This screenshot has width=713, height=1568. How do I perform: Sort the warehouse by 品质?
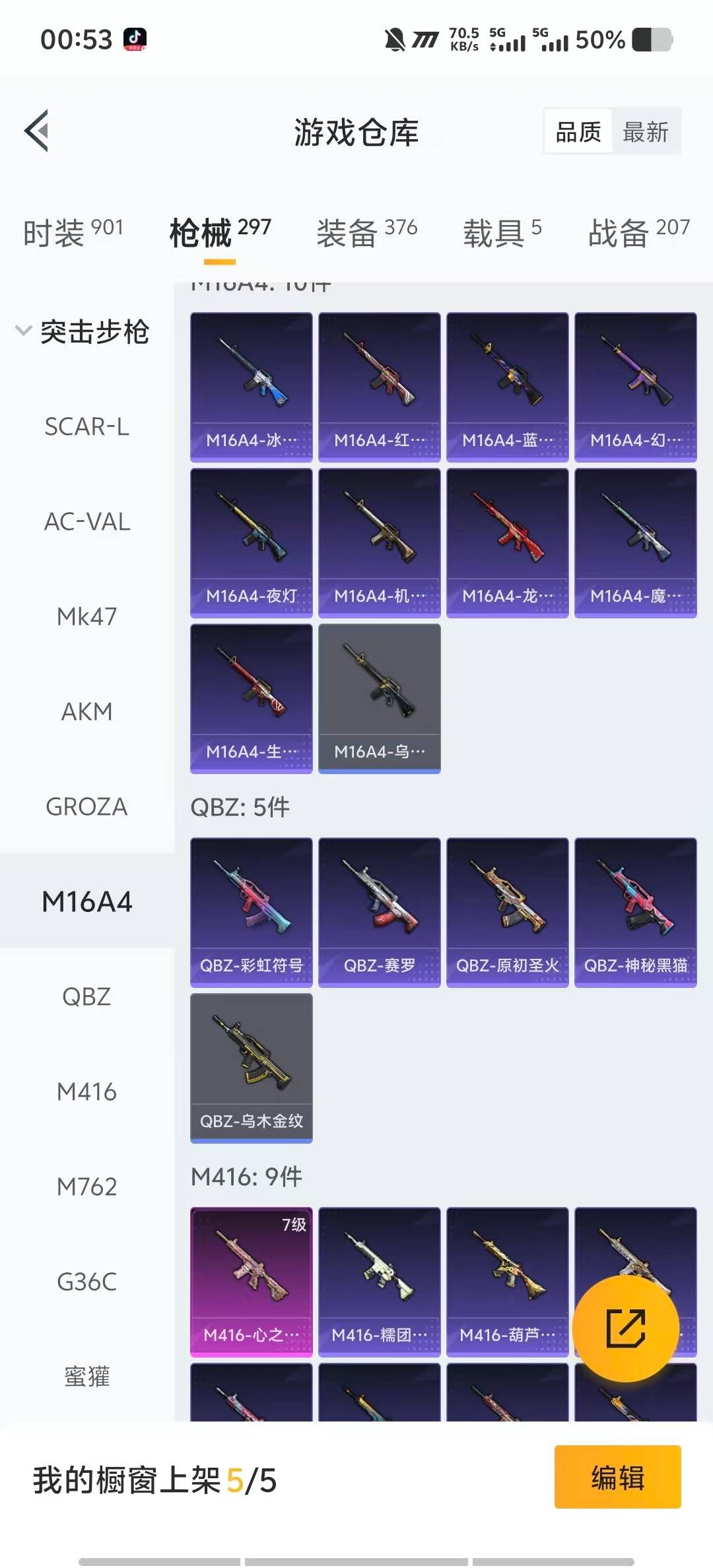[x=578, y=132]
